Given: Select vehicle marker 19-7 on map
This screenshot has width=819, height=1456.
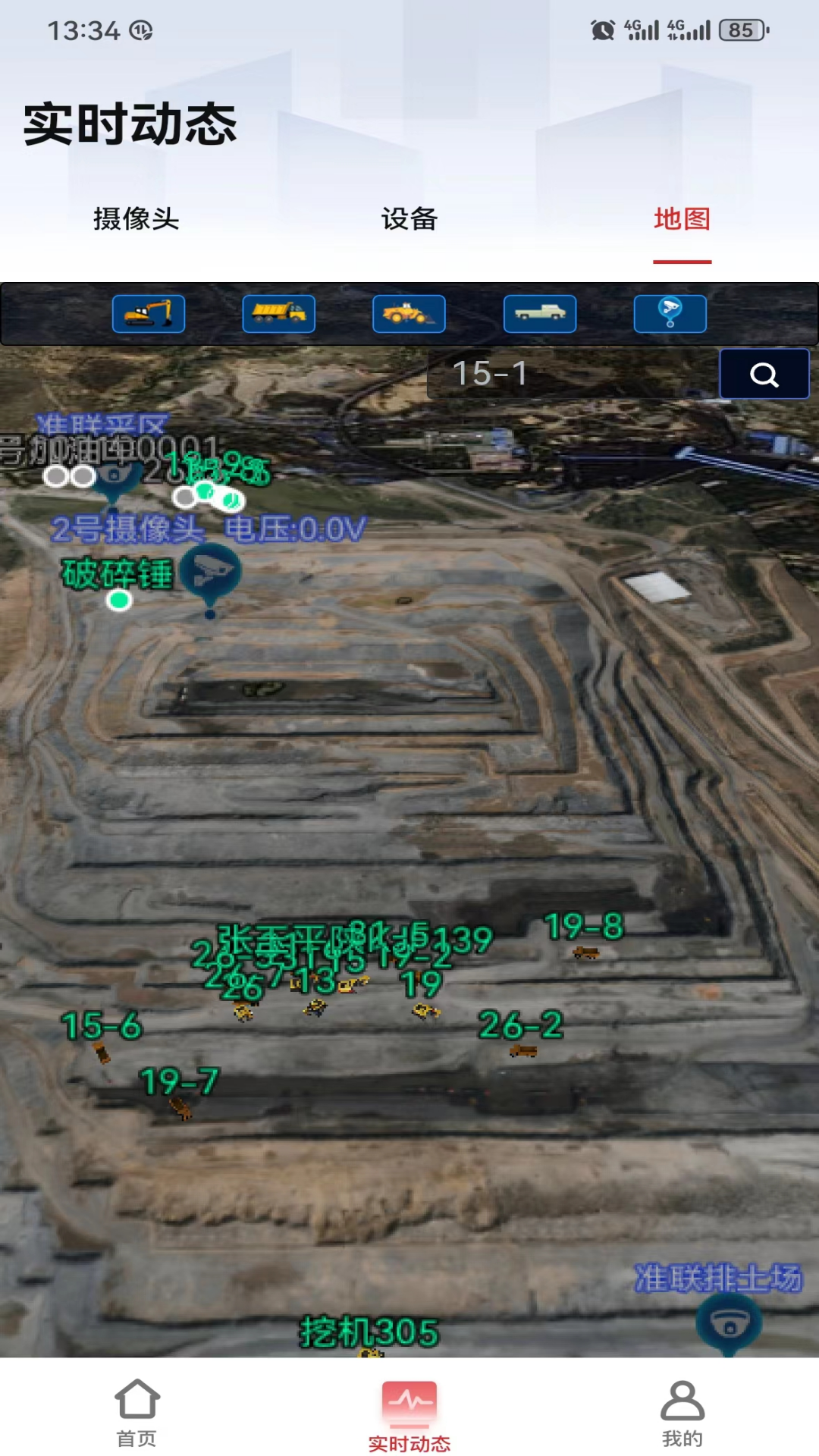Looking at the screenshot, I should (x=180, y=1109).
